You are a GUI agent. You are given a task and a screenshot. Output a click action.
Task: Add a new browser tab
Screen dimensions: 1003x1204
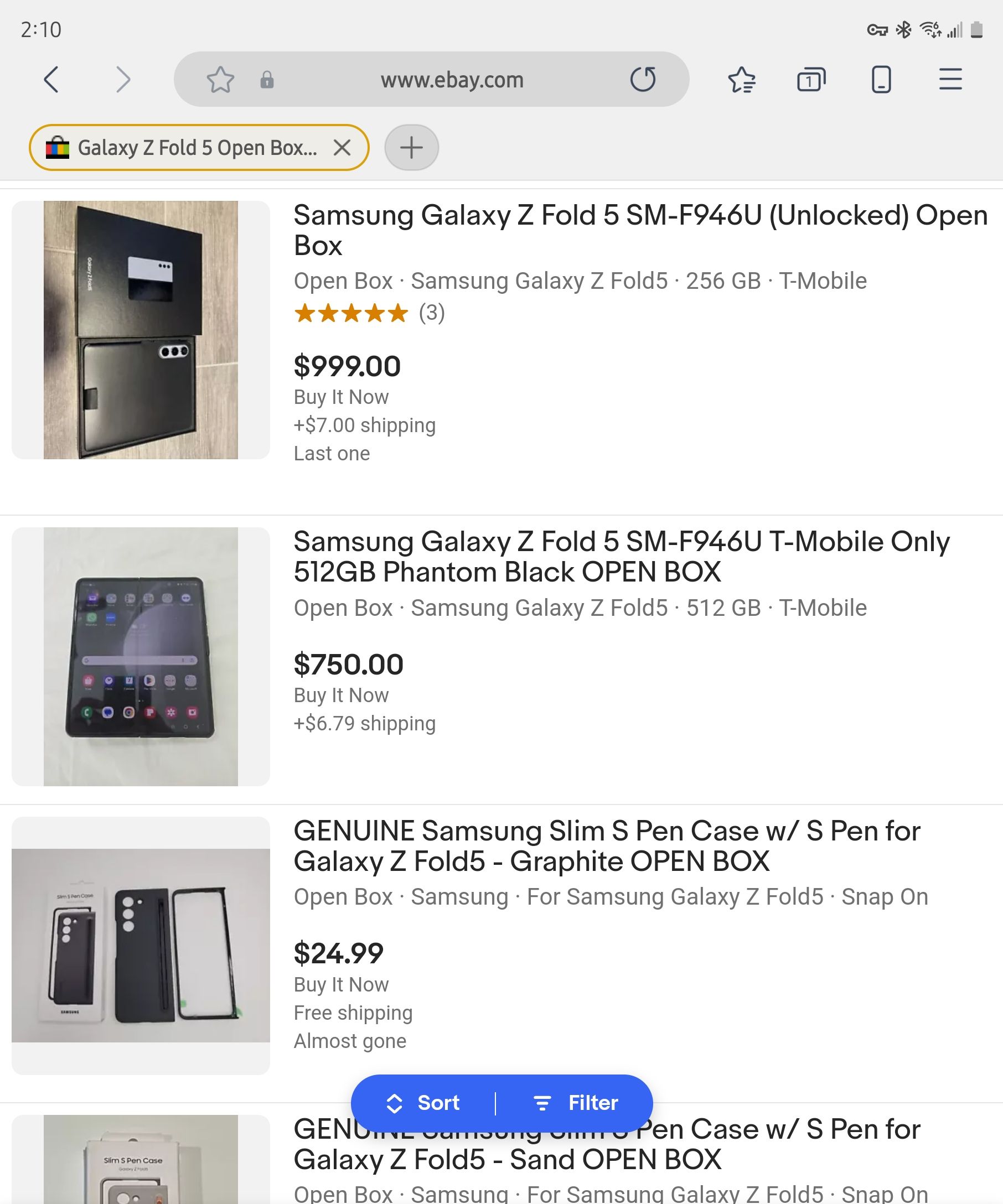point(411,148)
